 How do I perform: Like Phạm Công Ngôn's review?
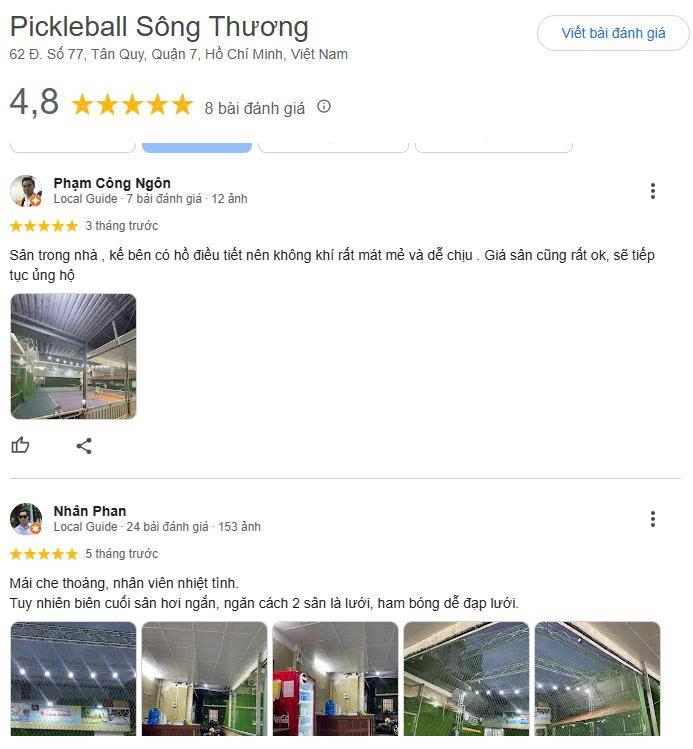tap(20, 446)
